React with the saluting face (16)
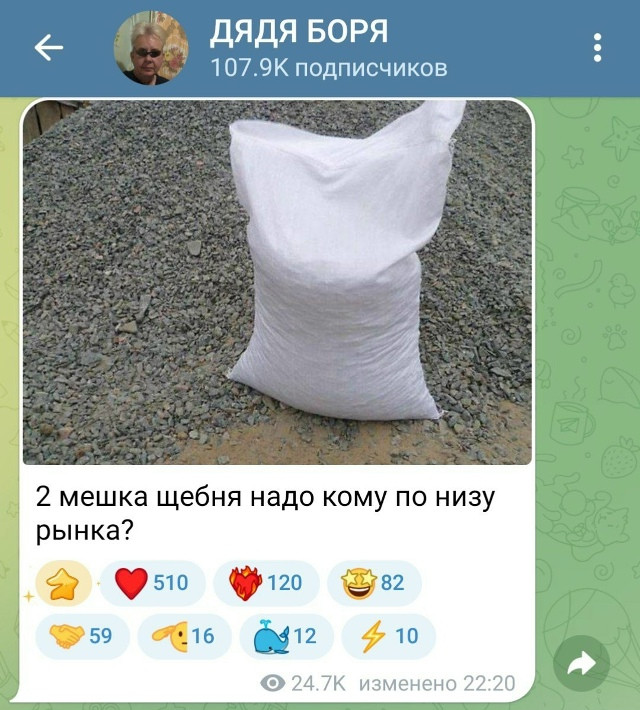 pos(184,636)
